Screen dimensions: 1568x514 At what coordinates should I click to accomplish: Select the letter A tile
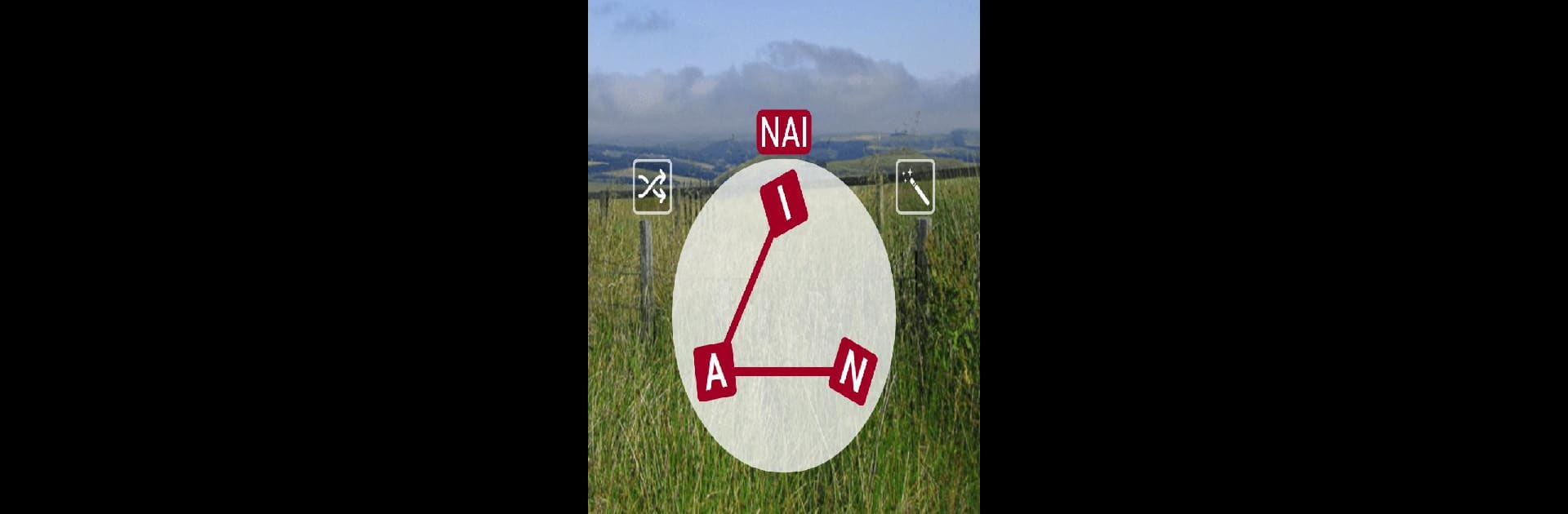715,373
